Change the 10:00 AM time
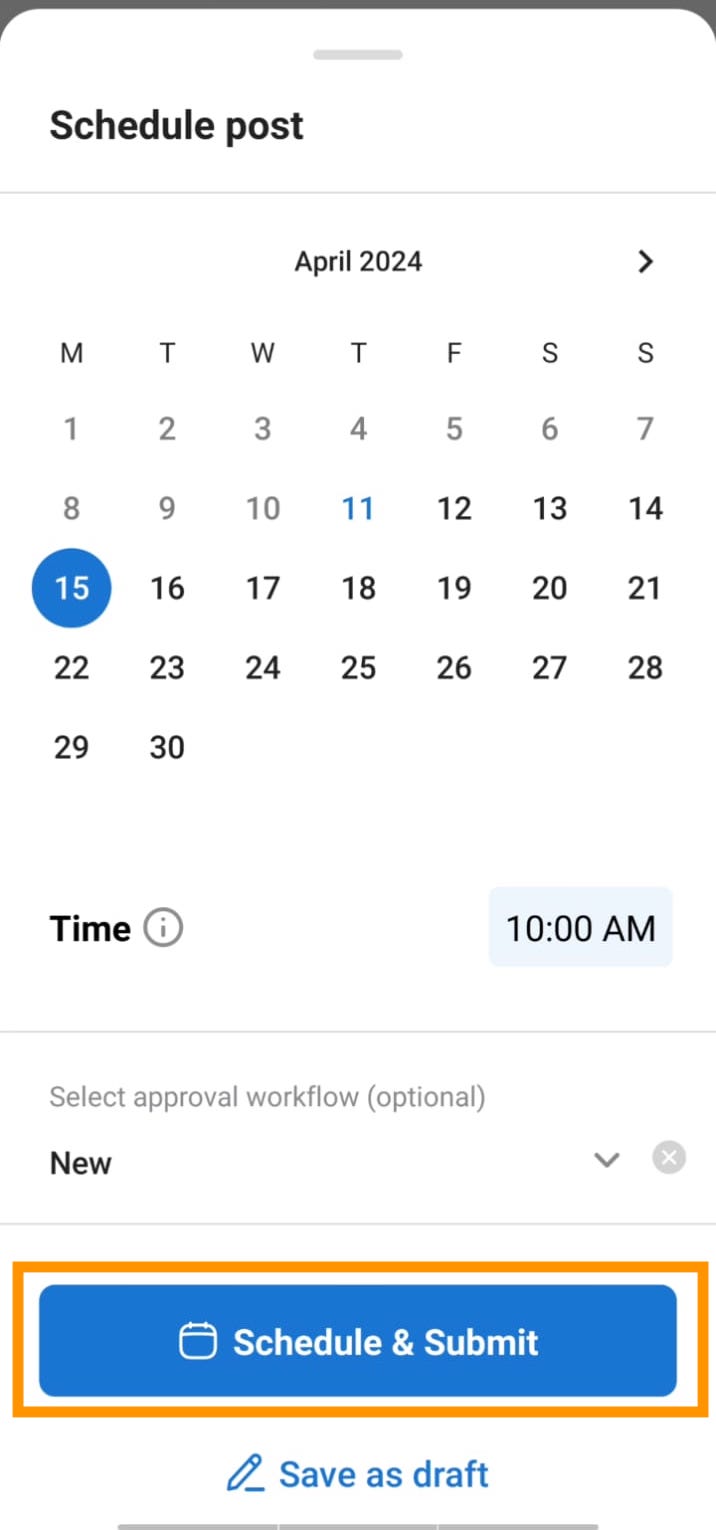 tap(580, 927)
